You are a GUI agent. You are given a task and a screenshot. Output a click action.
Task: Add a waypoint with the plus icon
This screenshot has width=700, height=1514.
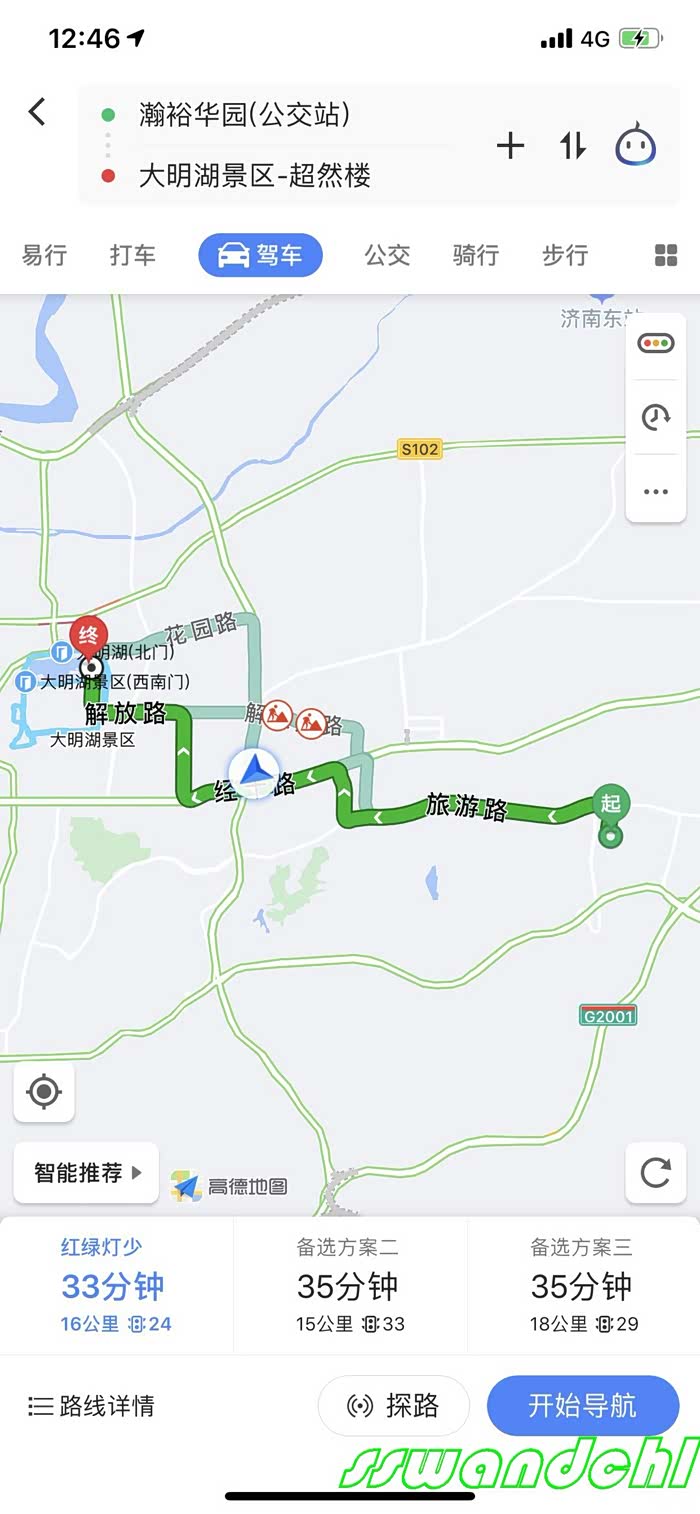click(510, 146)
